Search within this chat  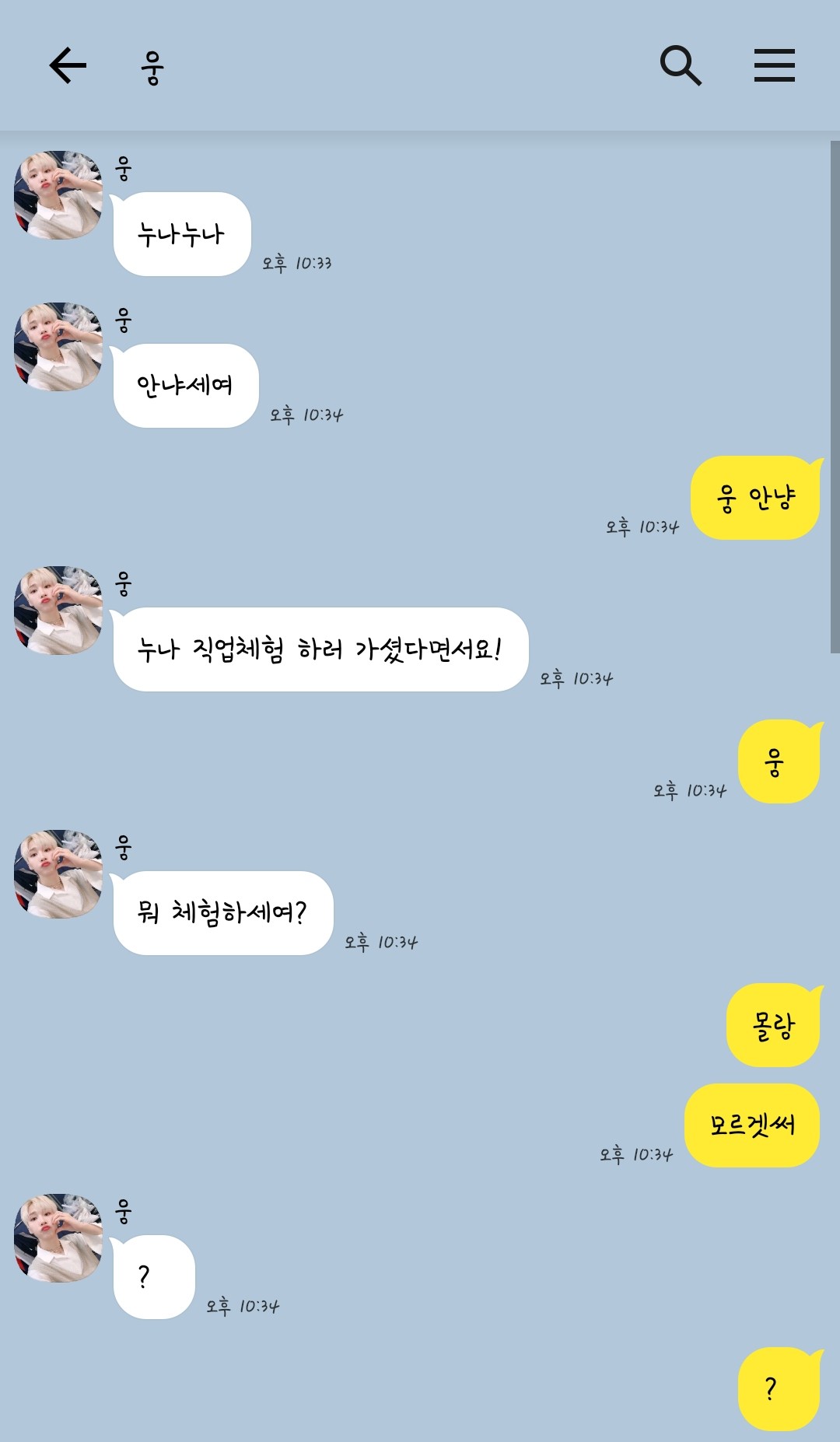coord(681,65)
